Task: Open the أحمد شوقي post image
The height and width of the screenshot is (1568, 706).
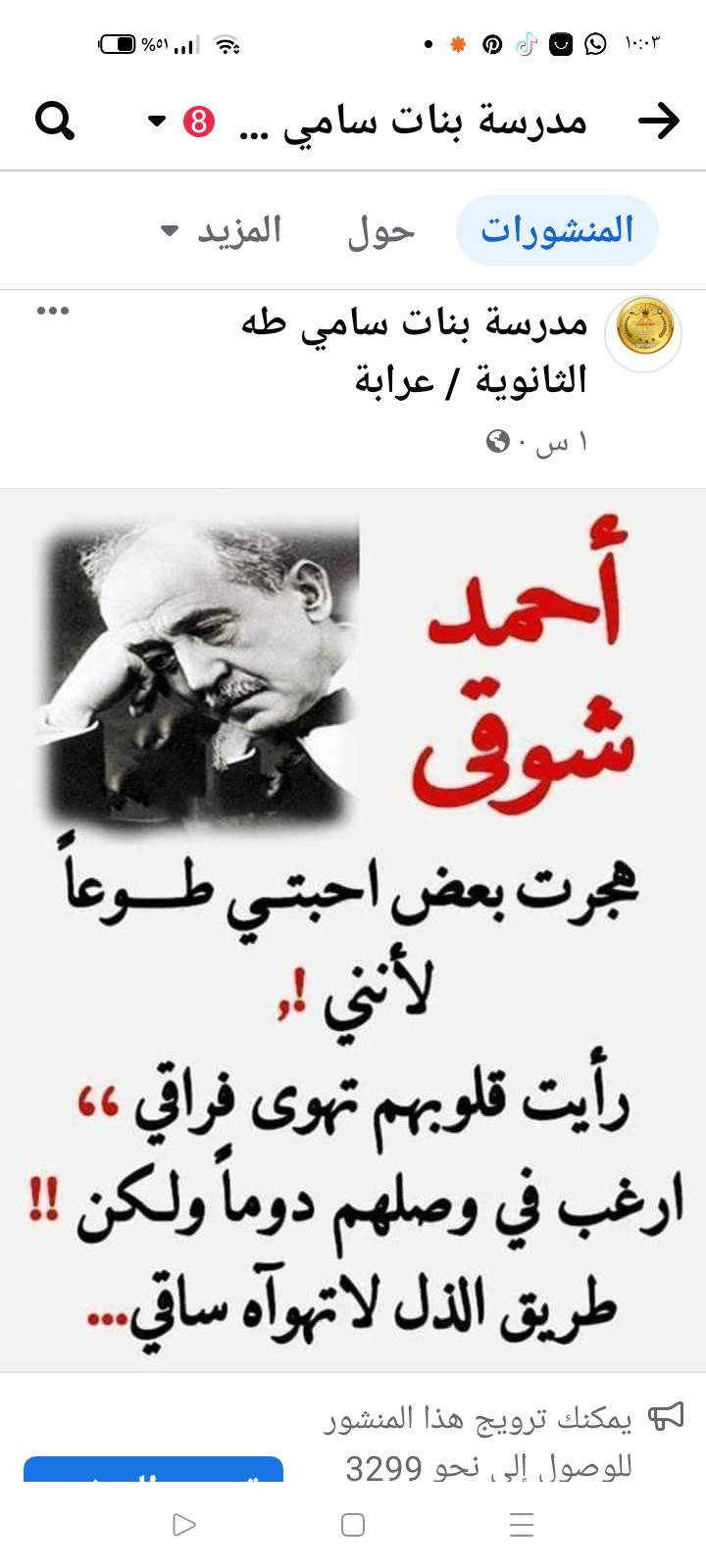Action: tap(353, 929)
